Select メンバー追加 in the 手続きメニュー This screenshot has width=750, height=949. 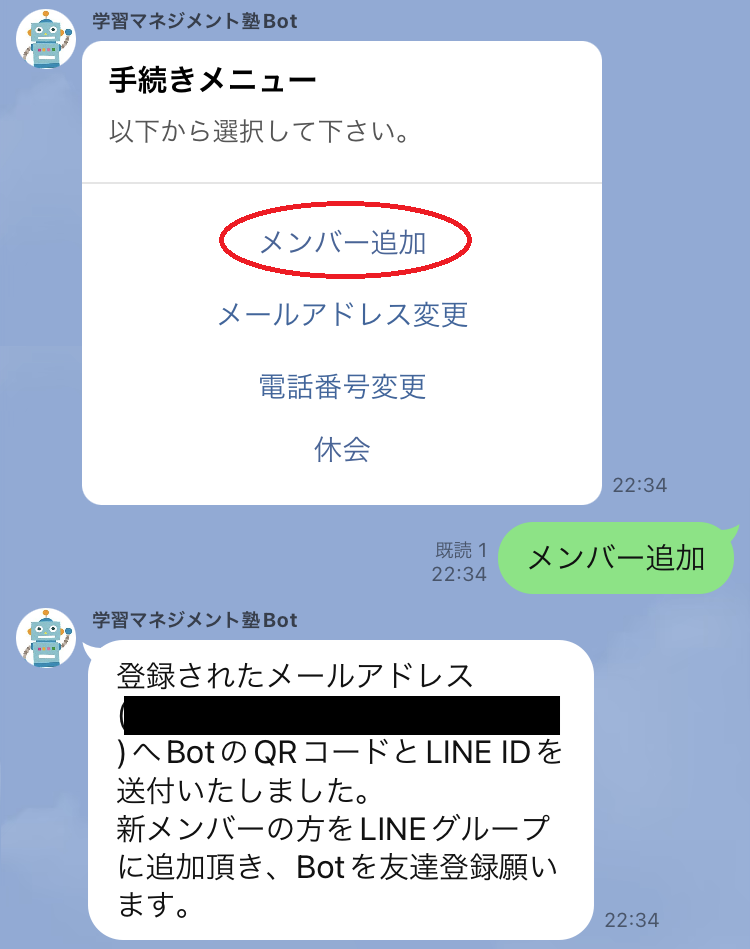pos(343,242)
